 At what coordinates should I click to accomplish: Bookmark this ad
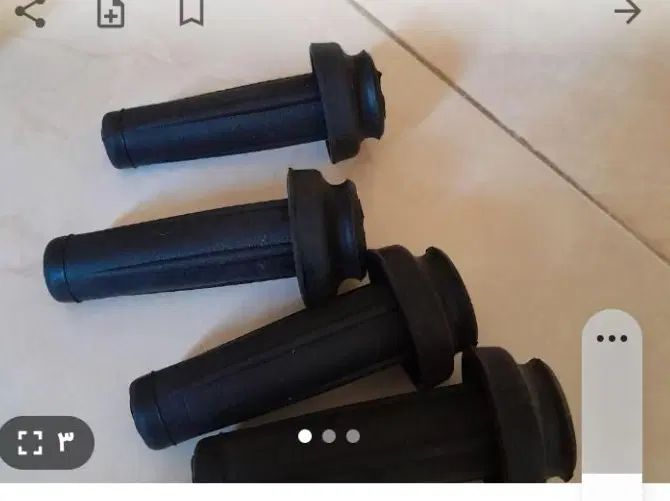click(191, 12)
